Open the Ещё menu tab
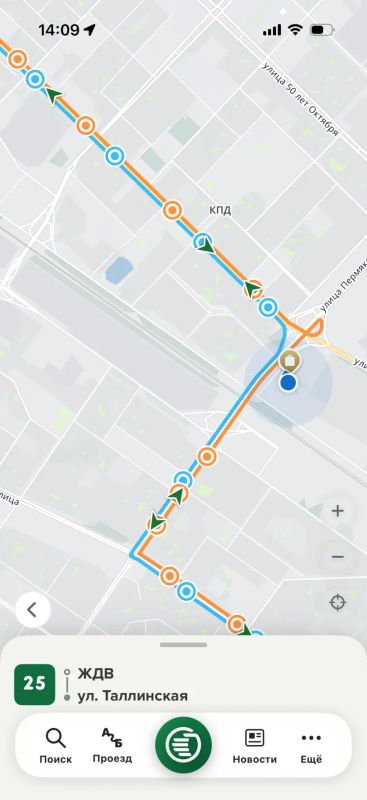 point(311,745)
